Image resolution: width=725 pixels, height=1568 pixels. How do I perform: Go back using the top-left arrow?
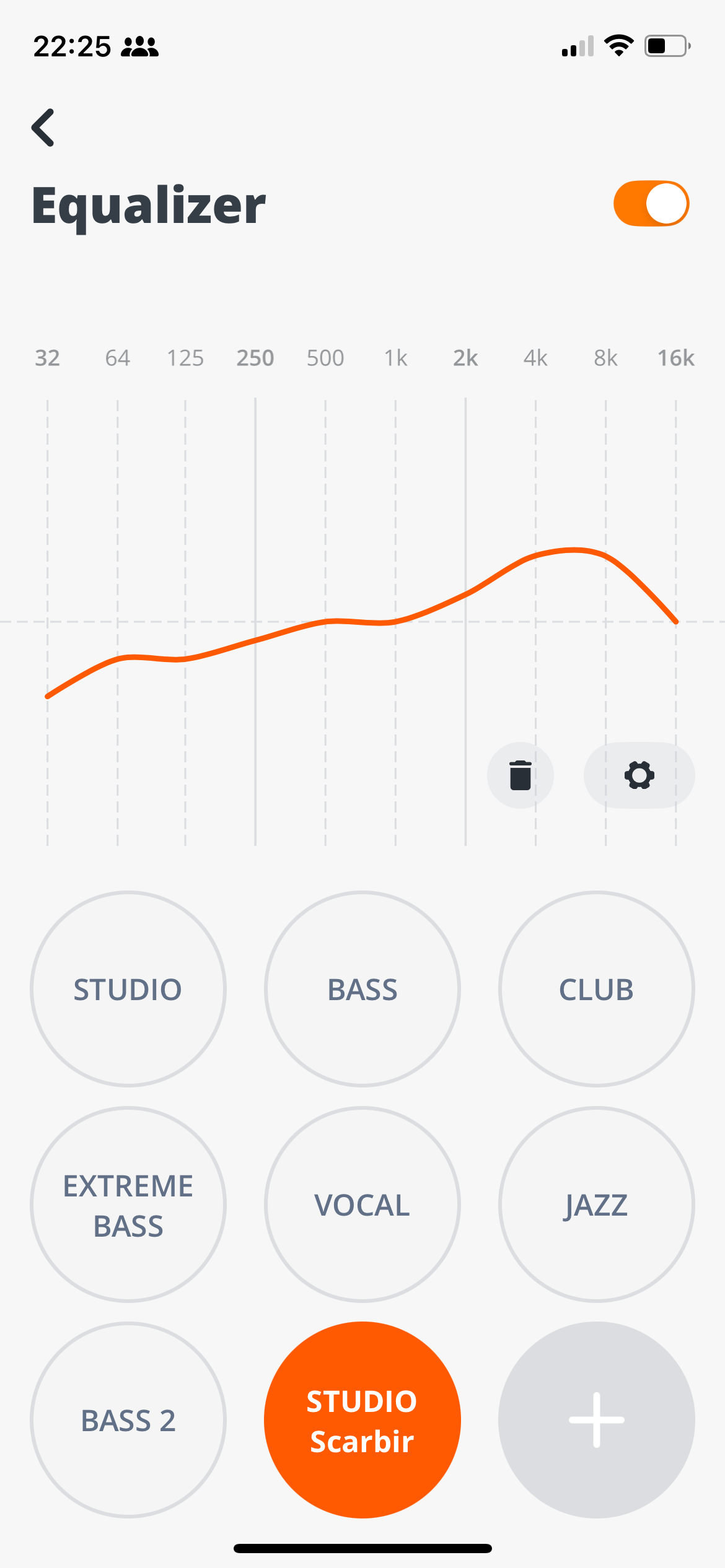pyautogui.click(x=43, y=128)
